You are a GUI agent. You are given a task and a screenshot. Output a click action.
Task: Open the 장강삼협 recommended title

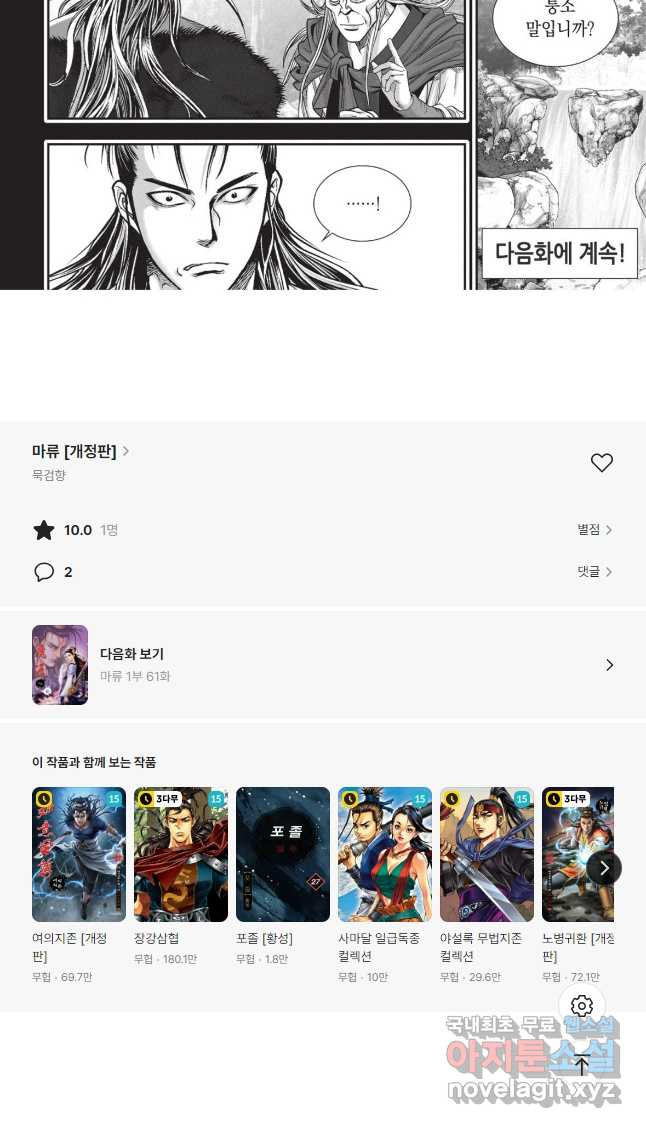[181, 855]
